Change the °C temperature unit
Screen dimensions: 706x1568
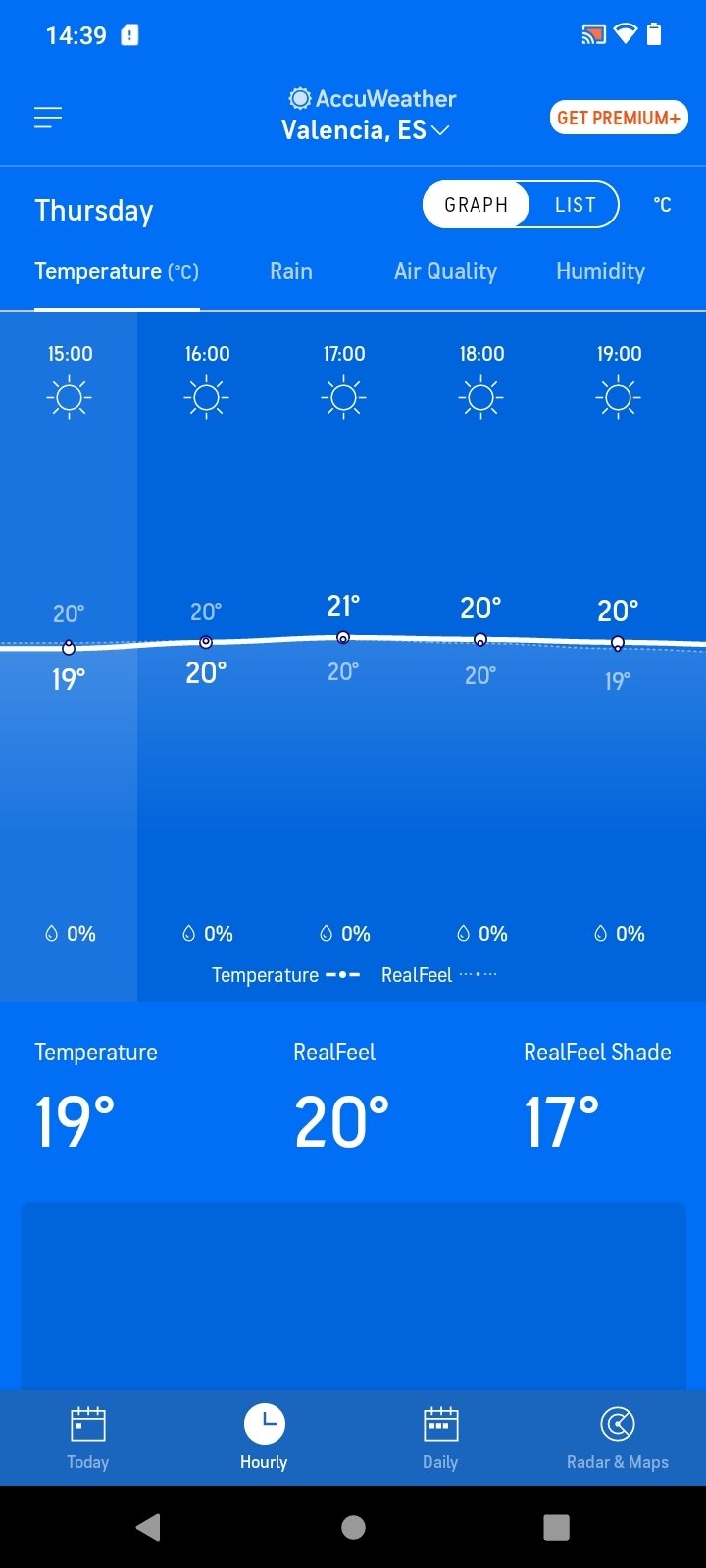click(663, 205)
